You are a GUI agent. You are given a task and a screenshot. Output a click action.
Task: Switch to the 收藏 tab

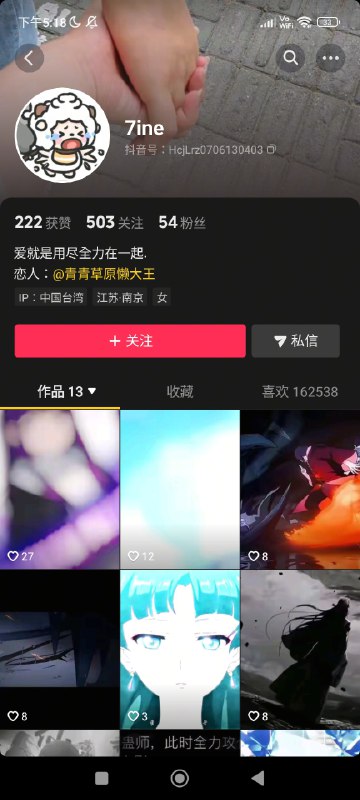[180, 392]
